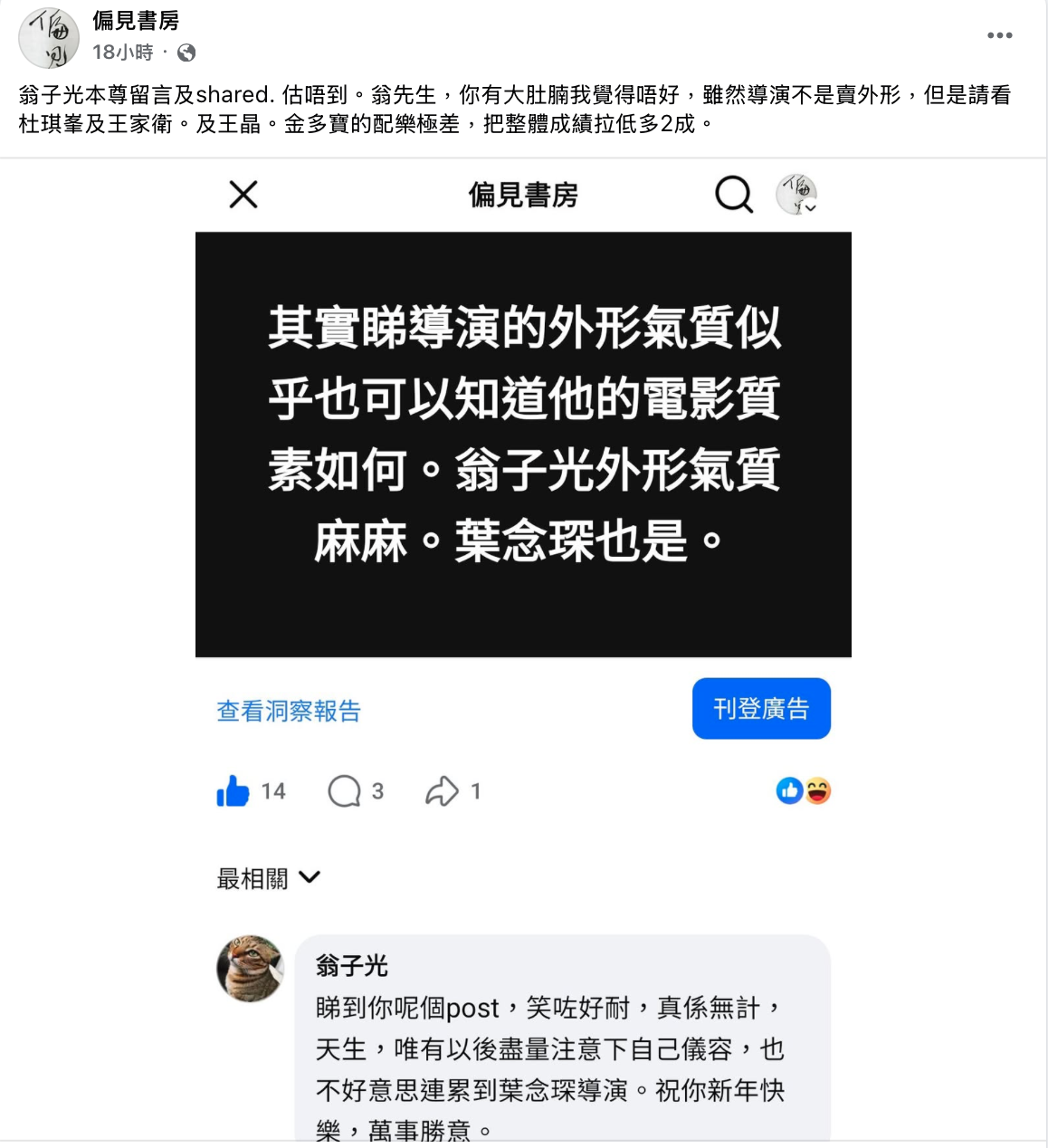Open the post's three-dot overflow menu
1048x1148 pixels.
[x=999, y=35]
